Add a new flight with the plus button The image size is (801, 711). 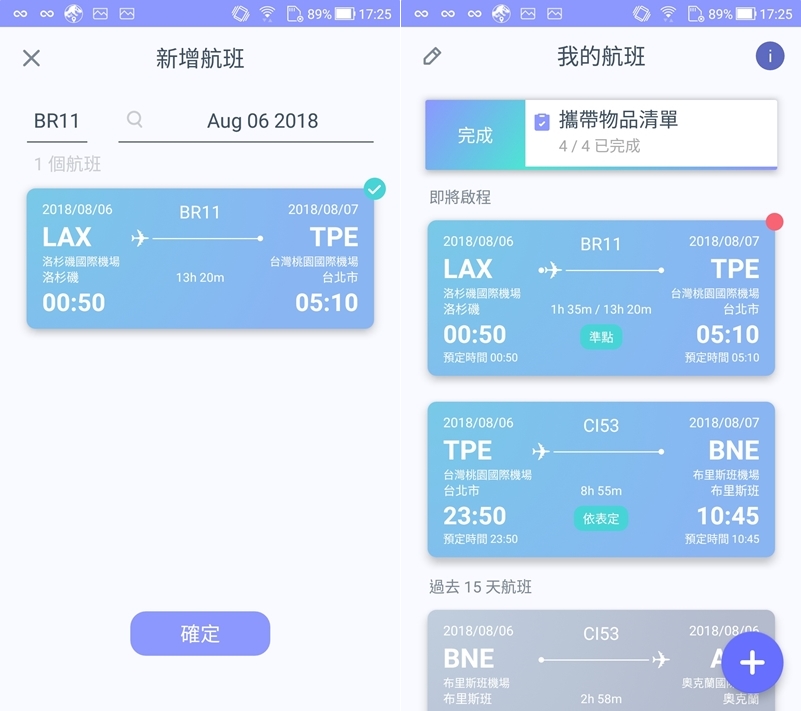point(752,662)
